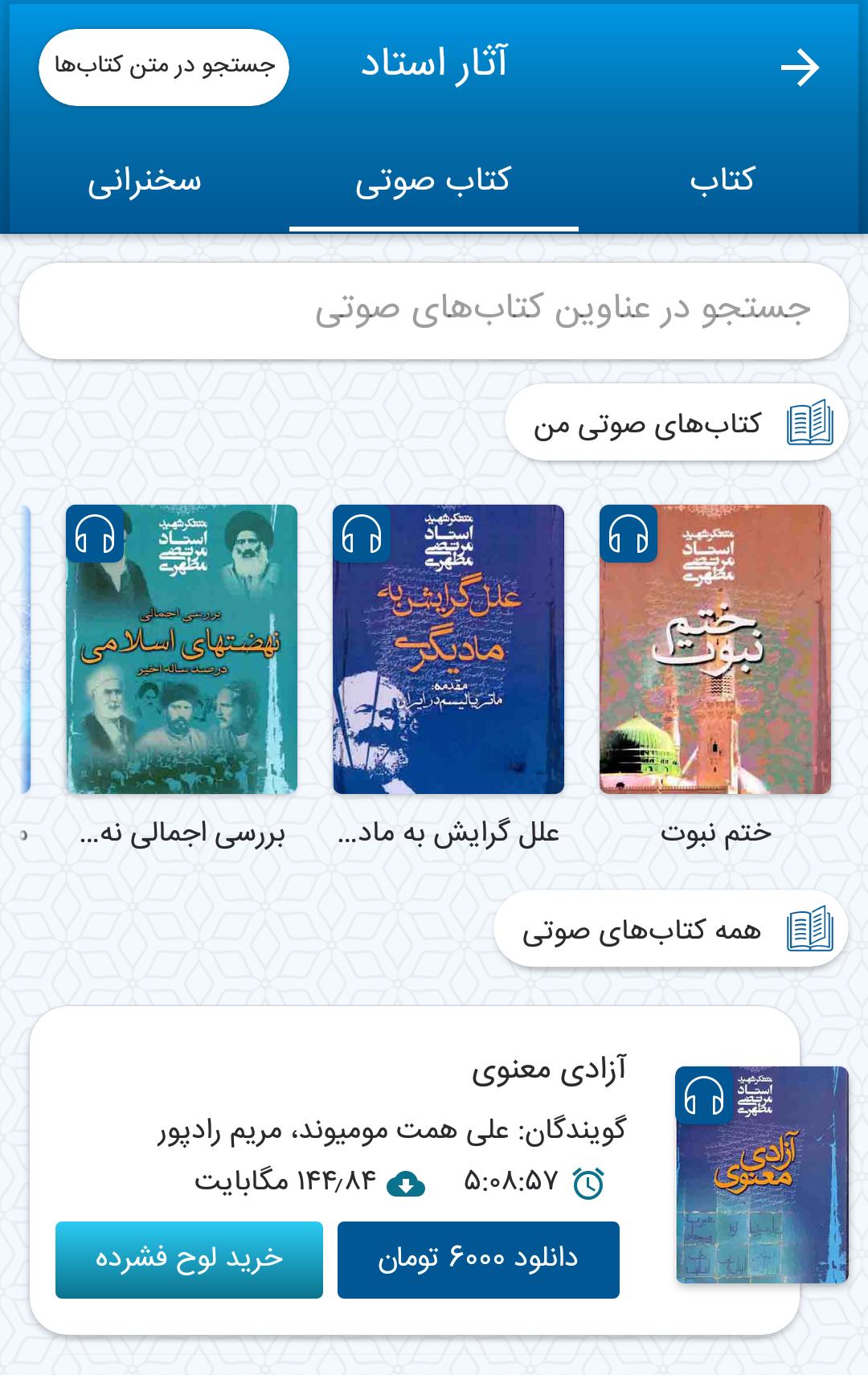Open جستجو در متن کتاب‌ها button
Image resolution: width=868 pixels, height=1375 pixels.
(164, 67)
